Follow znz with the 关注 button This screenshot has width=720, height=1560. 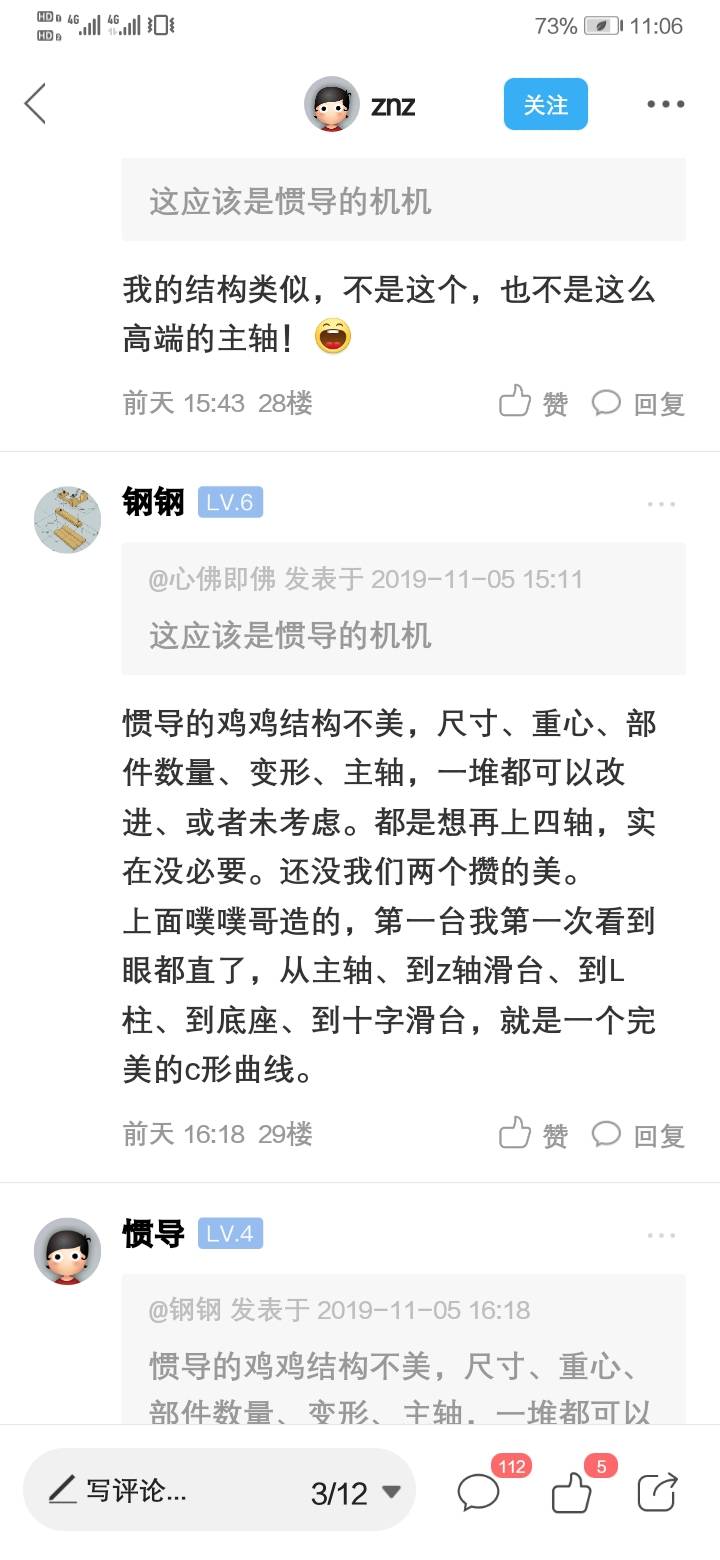545,105
